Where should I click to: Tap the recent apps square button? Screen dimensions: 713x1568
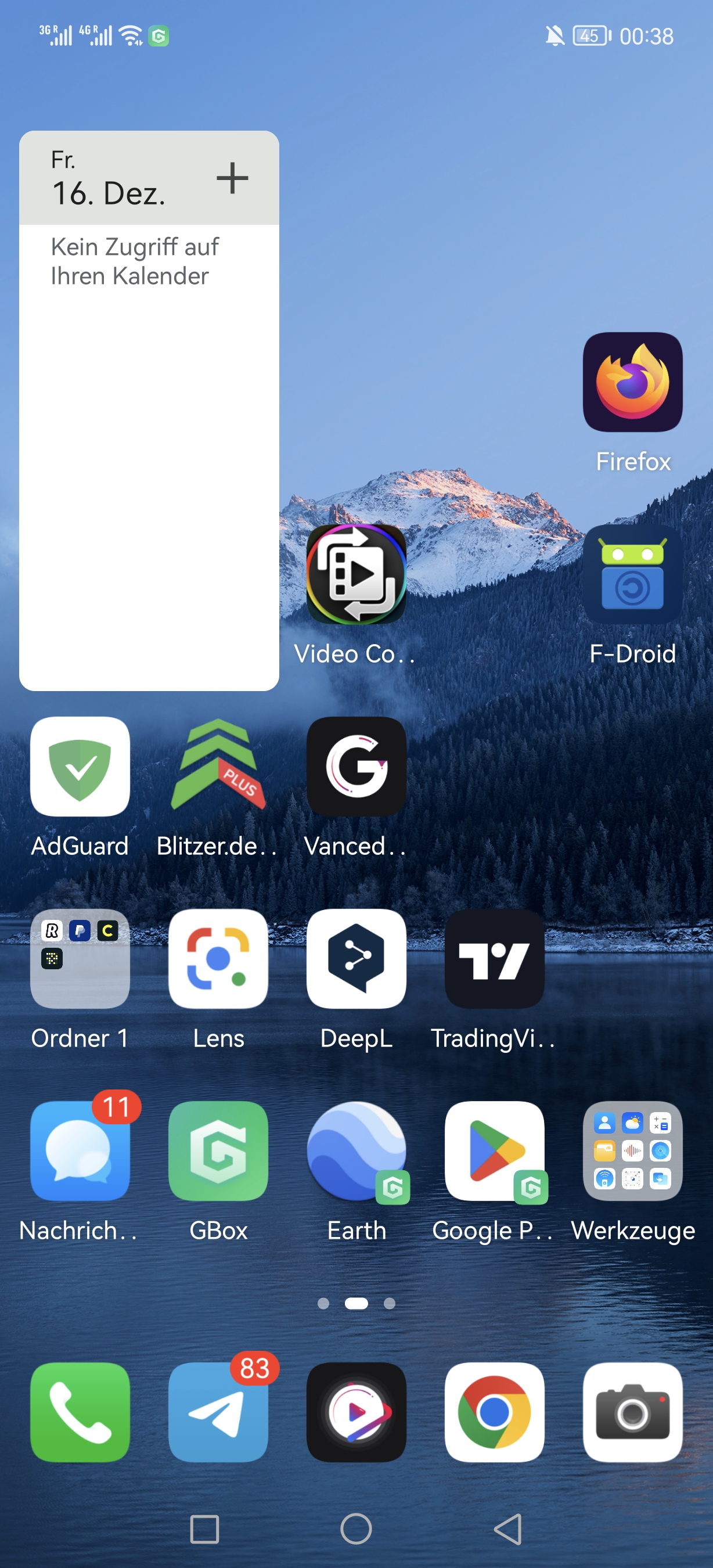point(204,1529)
